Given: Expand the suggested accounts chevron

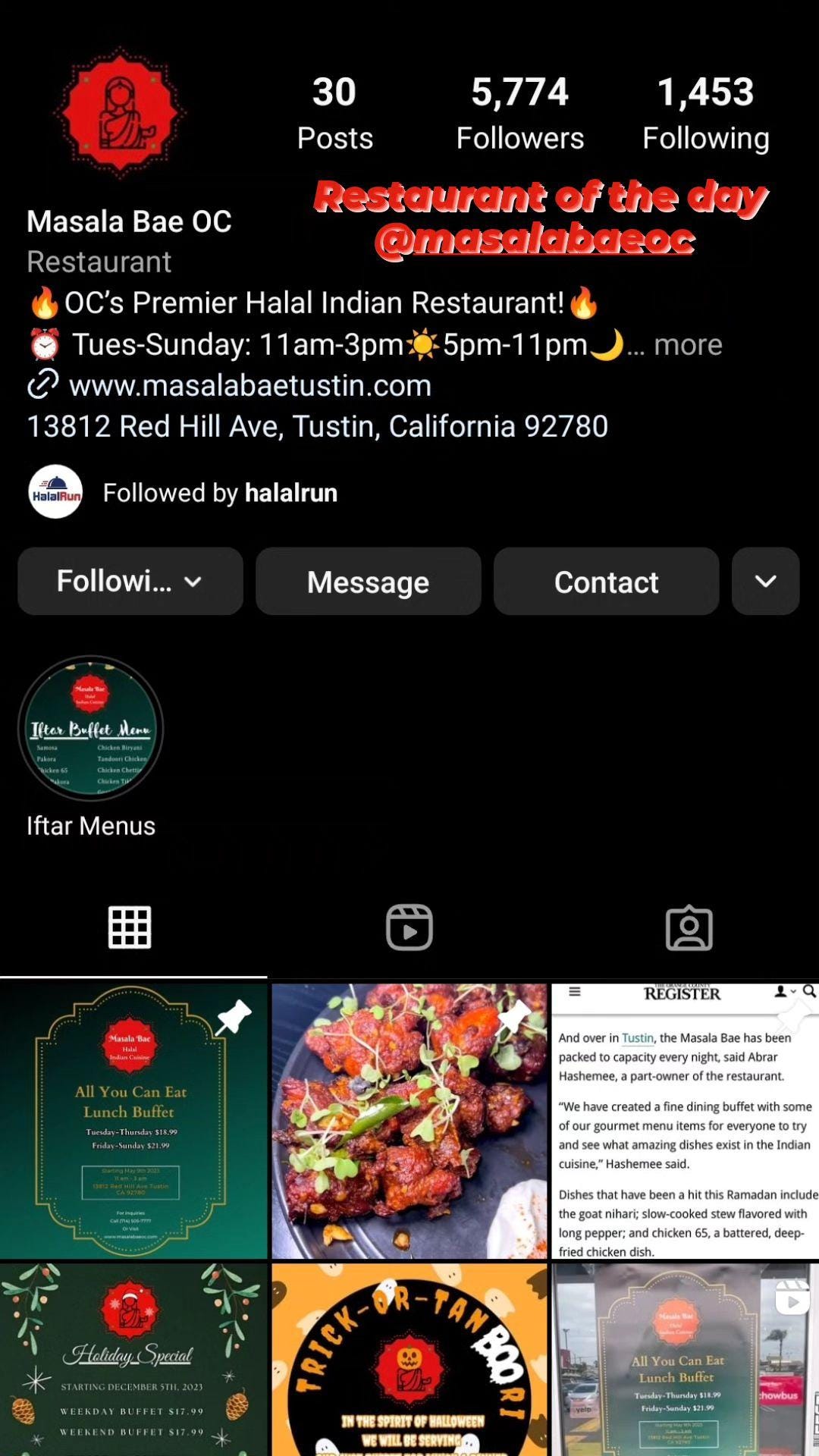Looking at the screenshot, I should pyautogui.click(x=765, y=582).
